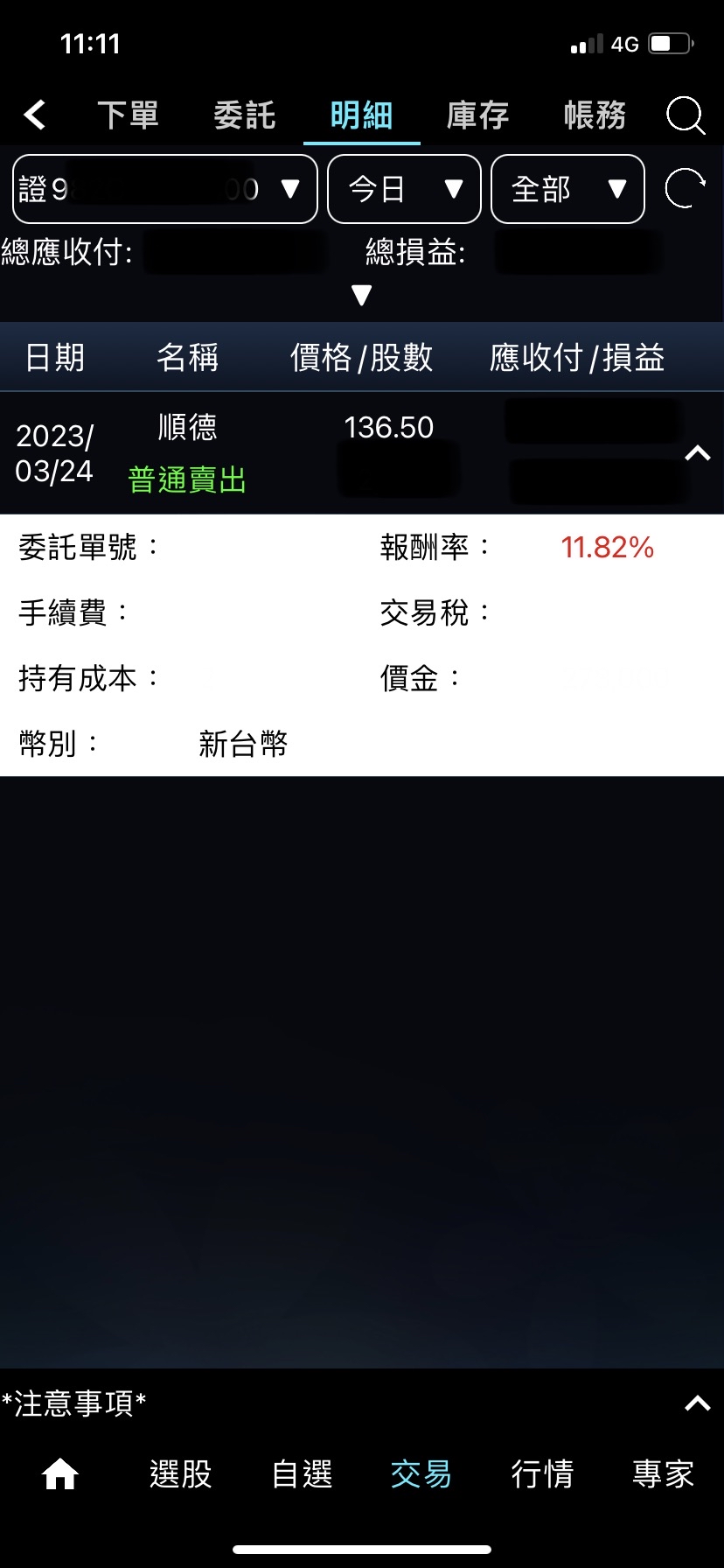Screen dimensions: 724x1568
Task: Open the 專家 bottom tab
Action: [663, 1474]
